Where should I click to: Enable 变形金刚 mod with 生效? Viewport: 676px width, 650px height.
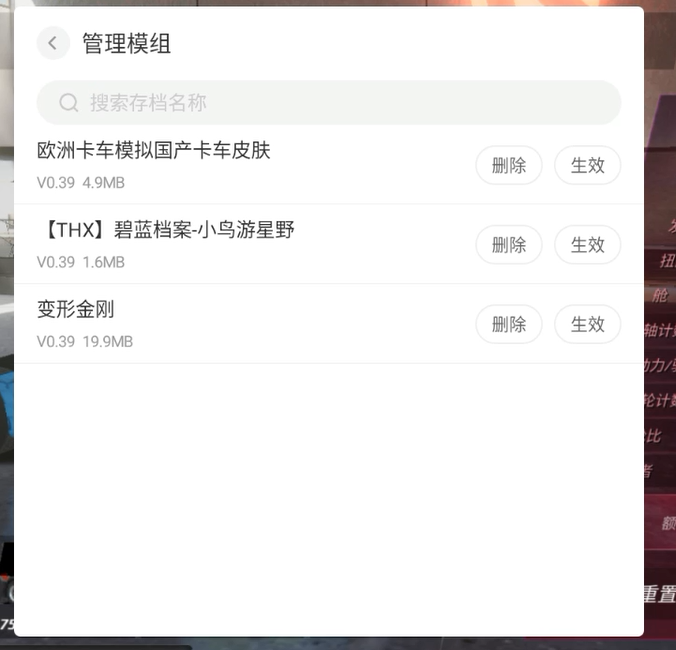(587, 324)
